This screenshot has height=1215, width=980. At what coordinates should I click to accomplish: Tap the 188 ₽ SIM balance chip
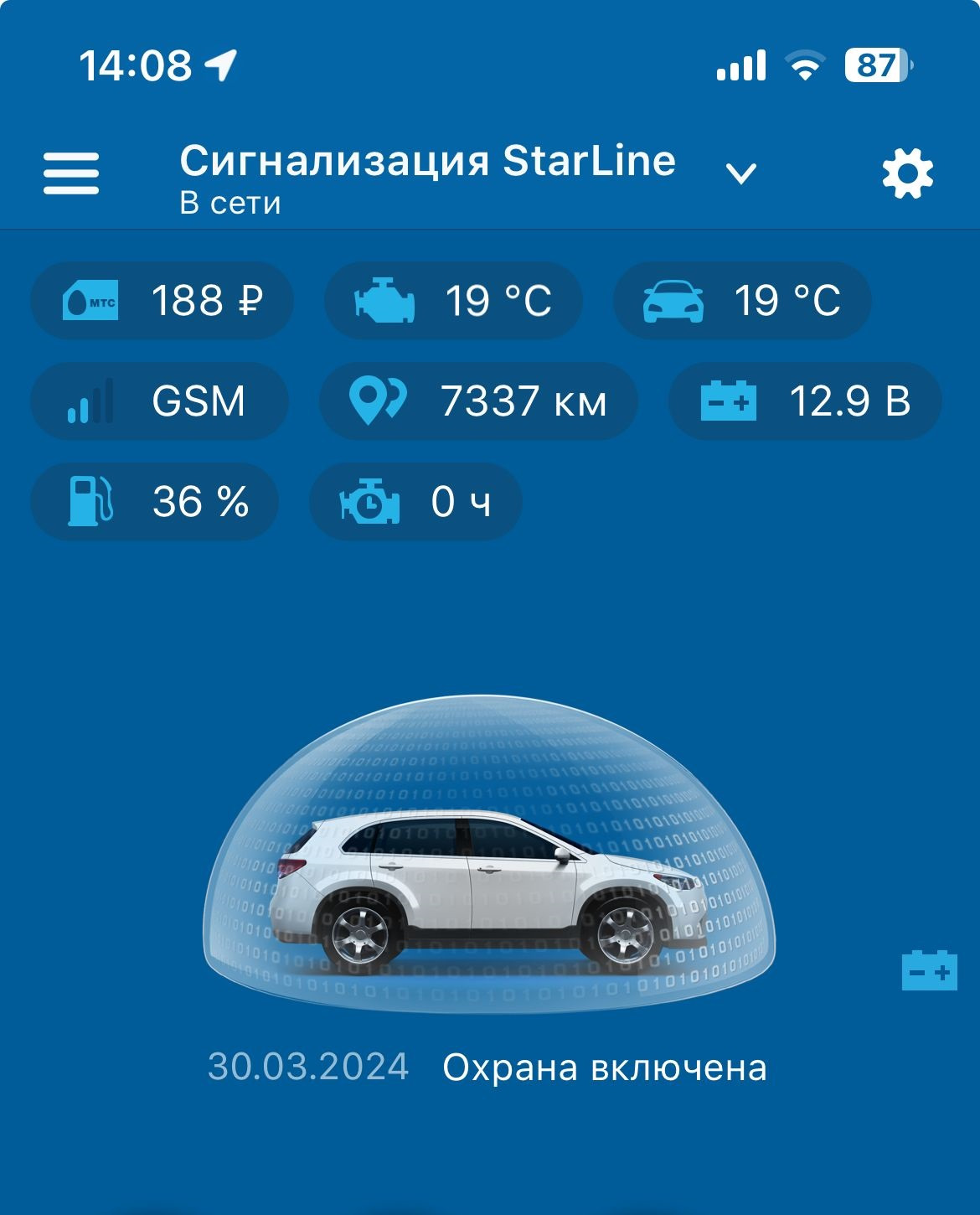click(162, 301)
